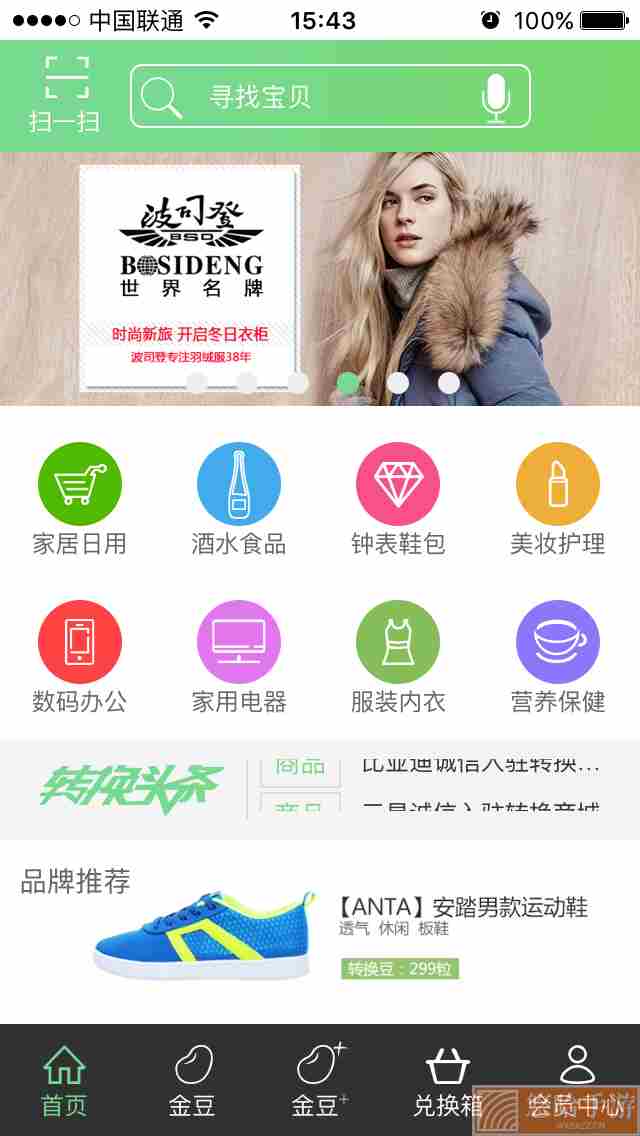Open the 金豆+ tab
The image size is (640, 1136).
pyautogui.click(x=320, y=1080)
